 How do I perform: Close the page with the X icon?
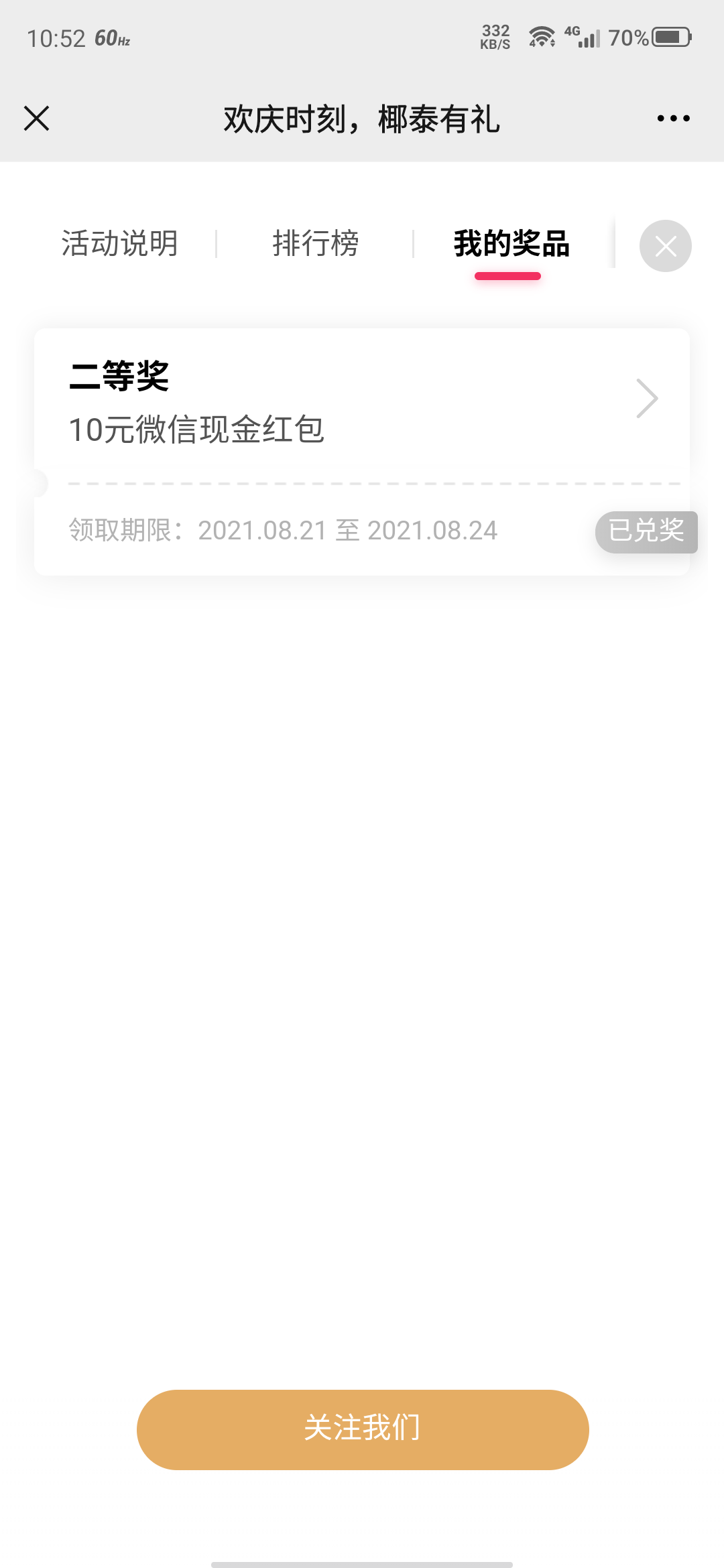[x=37, y=119]
